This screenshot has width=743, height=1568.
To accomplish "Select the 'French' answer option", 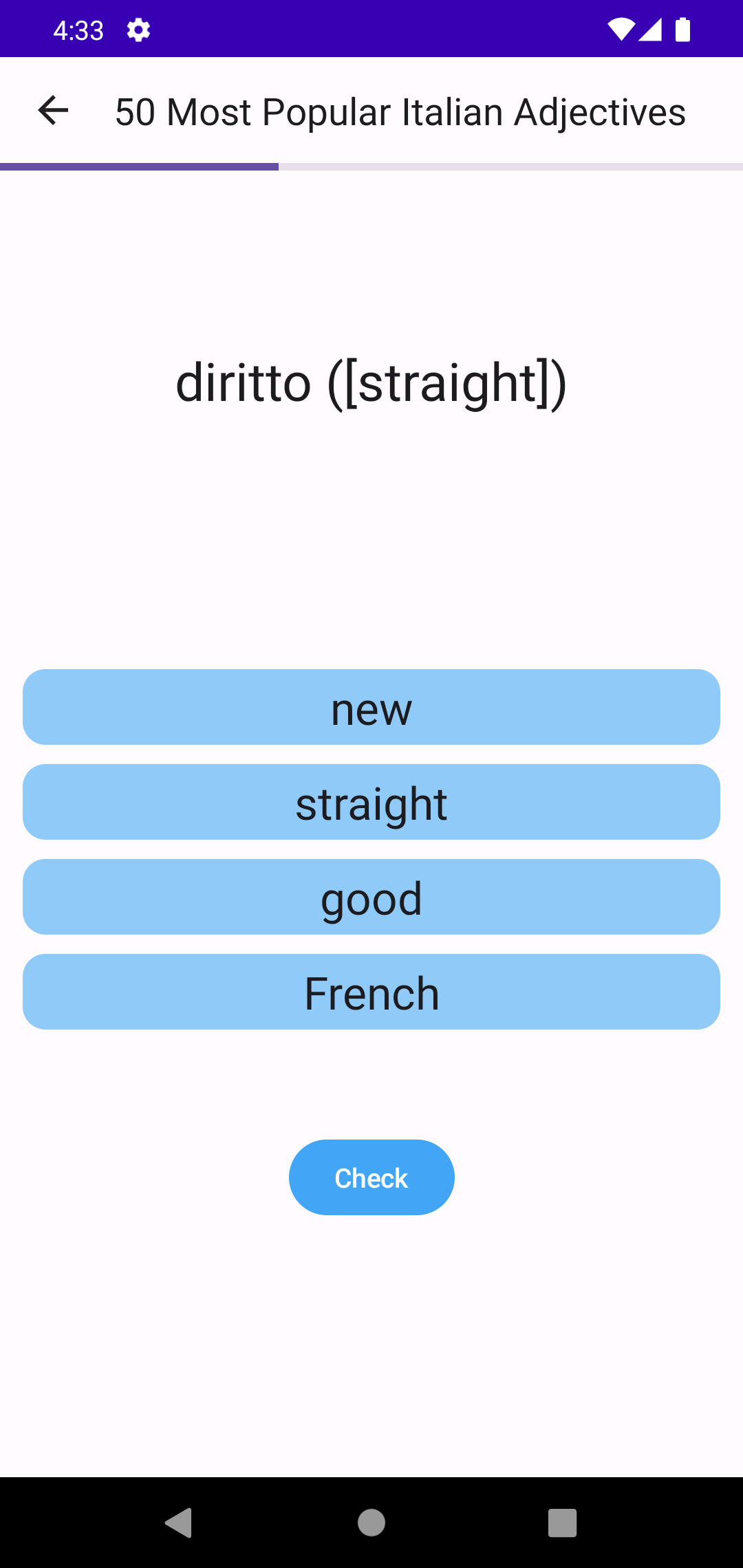I will pos(371,991).
